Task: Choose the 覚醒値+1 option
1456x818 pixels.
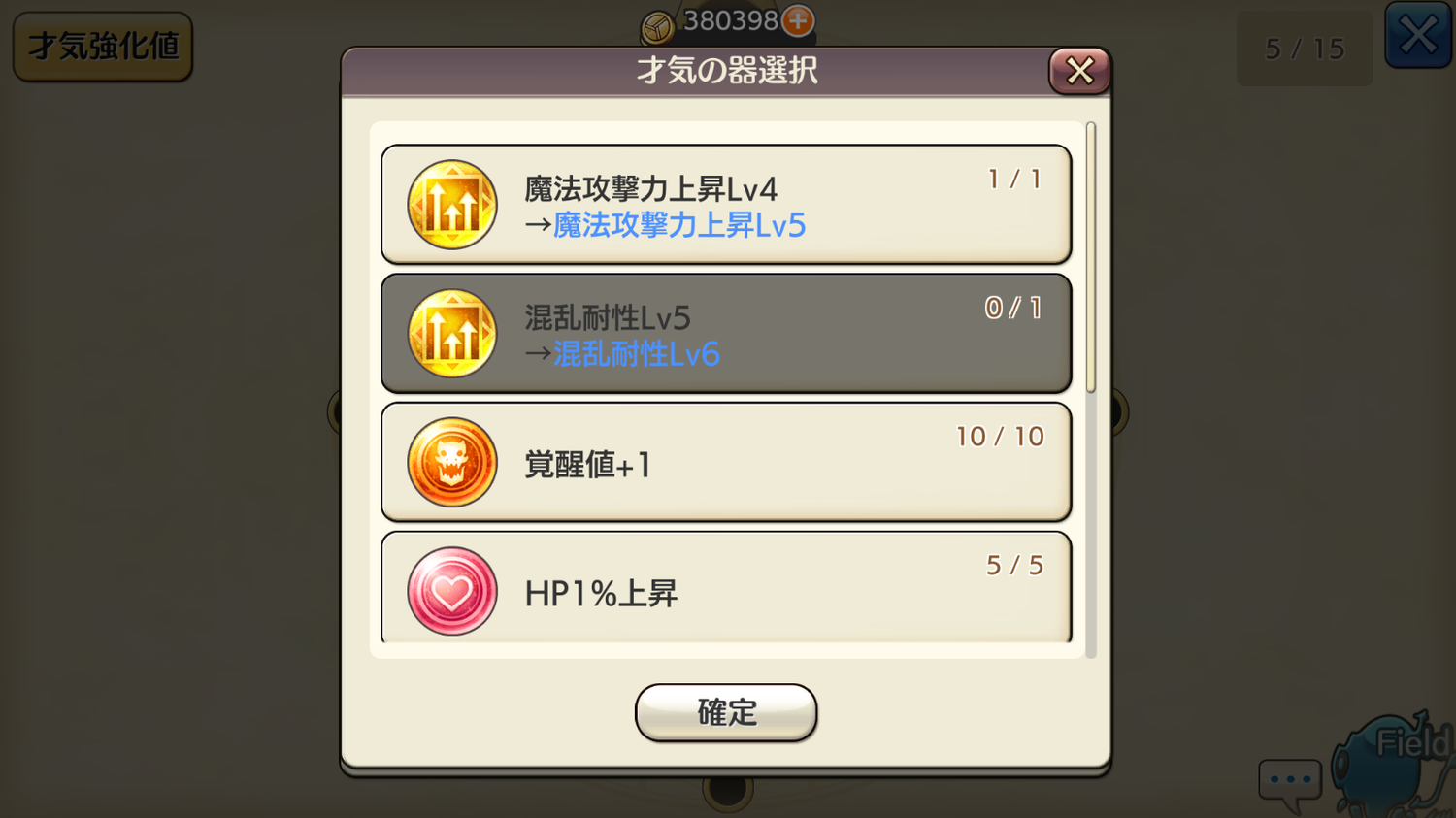Action: (x=726, y=463)
